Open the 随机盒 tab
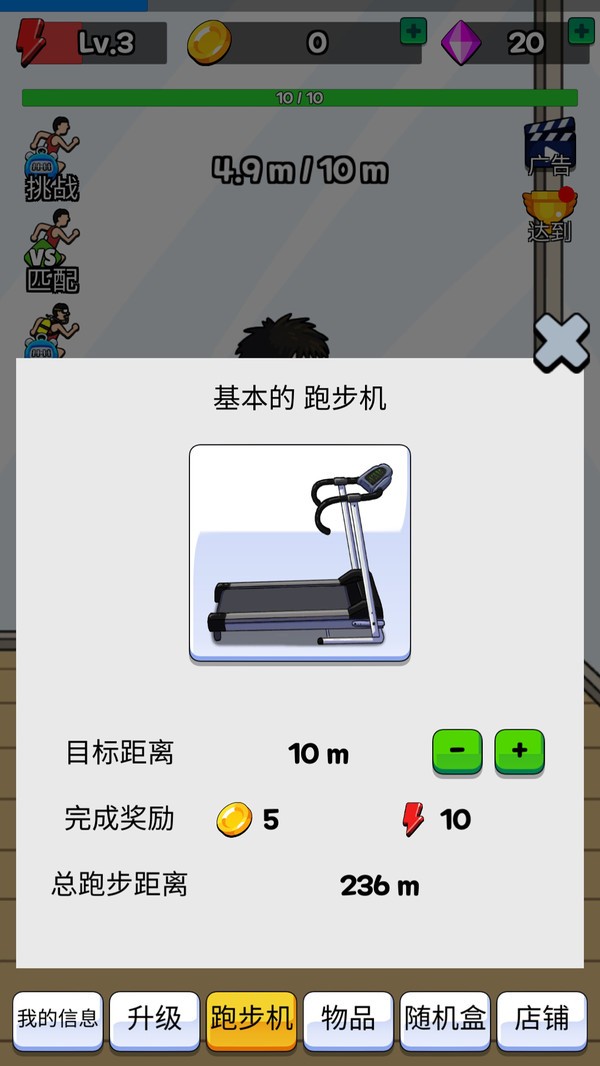The width and height of the screenshot is (600, 1066). (445, 1019)
